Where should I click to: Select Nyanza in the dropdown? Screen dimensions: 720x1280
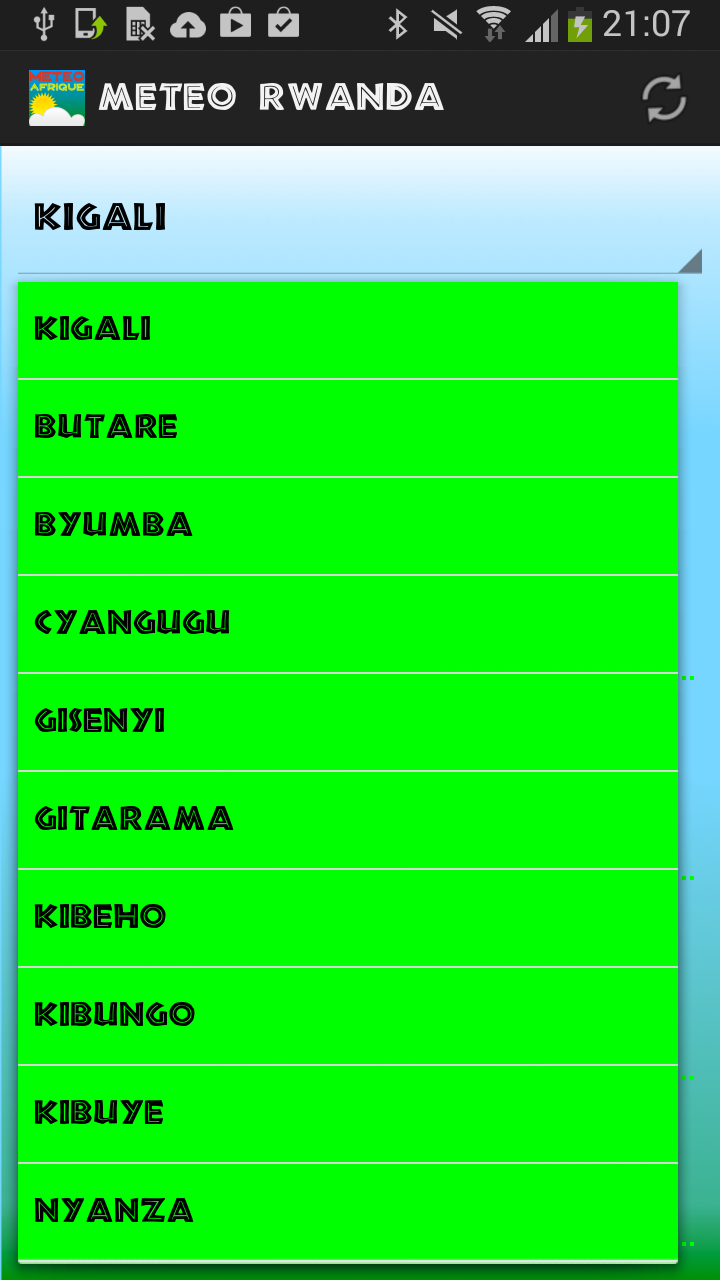point(347,1212)
